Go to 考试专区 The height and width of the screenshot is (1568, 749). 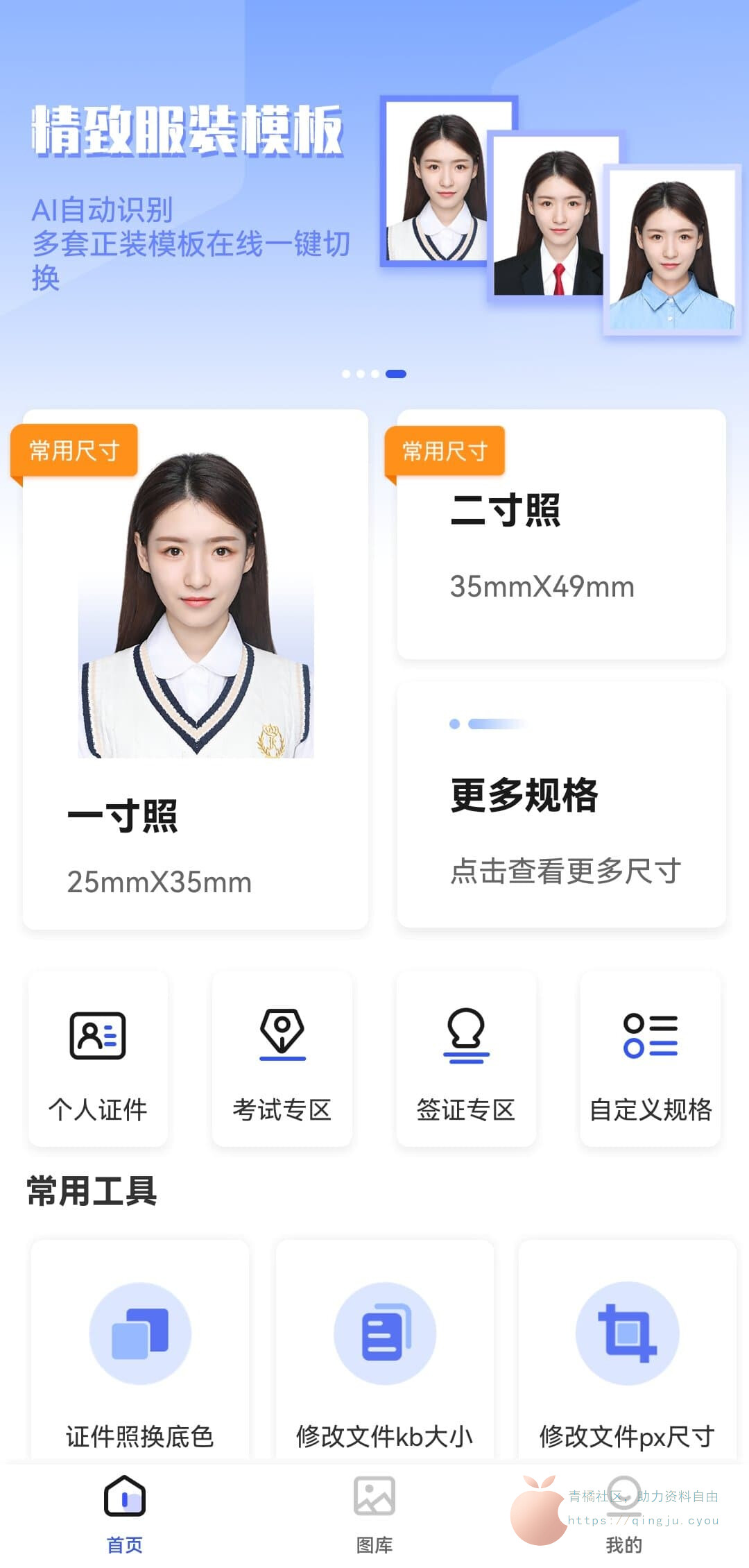(282, 1059)
